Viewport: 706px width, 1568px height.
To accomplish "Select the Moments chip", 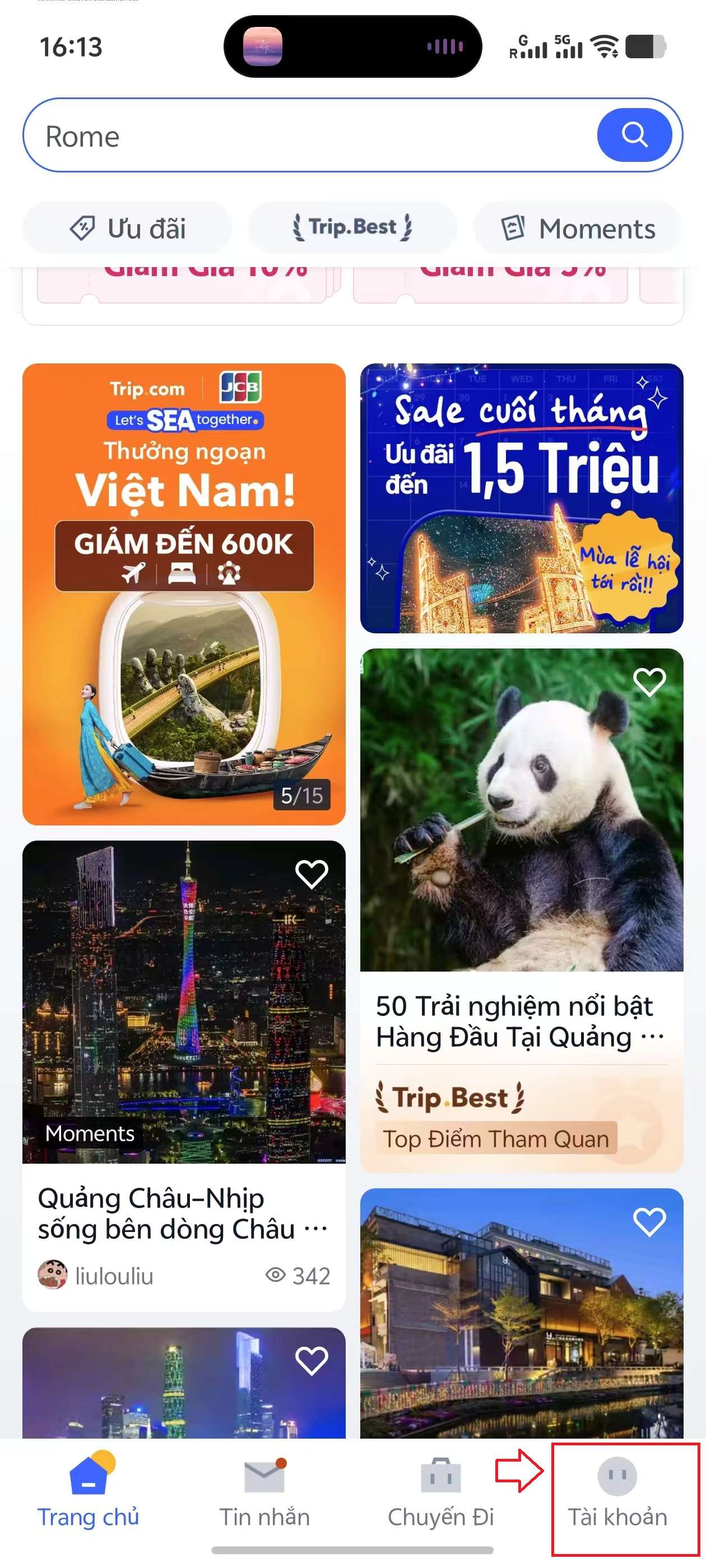I will coord(578,229).
